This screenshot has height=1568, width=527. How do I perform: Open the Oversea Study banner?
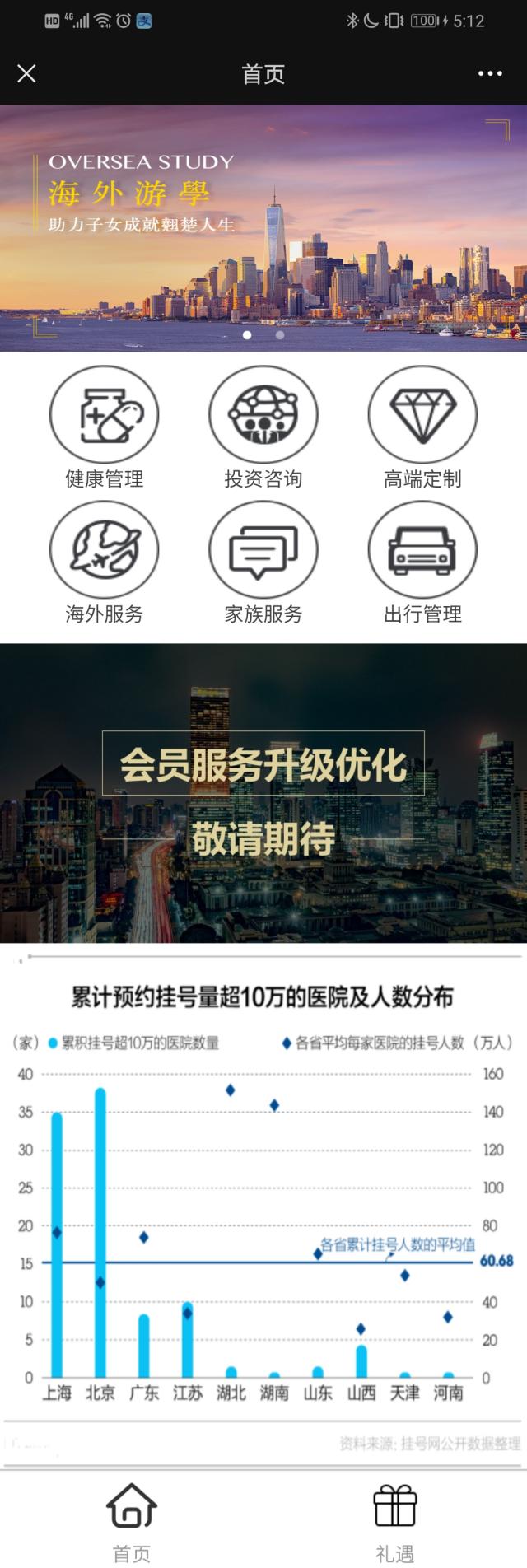[x=263, y=226]
